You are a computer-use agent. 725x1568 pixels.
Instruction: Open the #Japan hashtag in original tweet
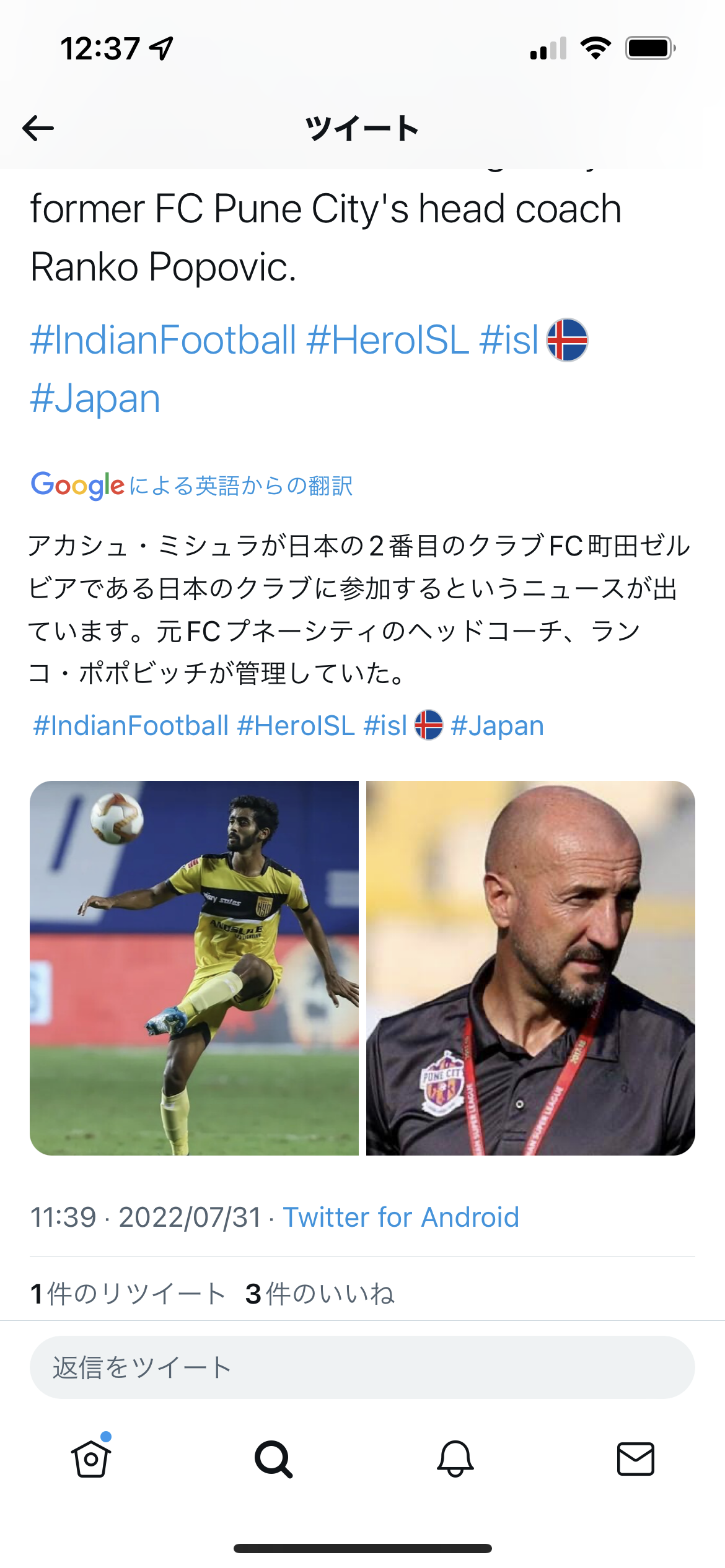tap(95, 399)
